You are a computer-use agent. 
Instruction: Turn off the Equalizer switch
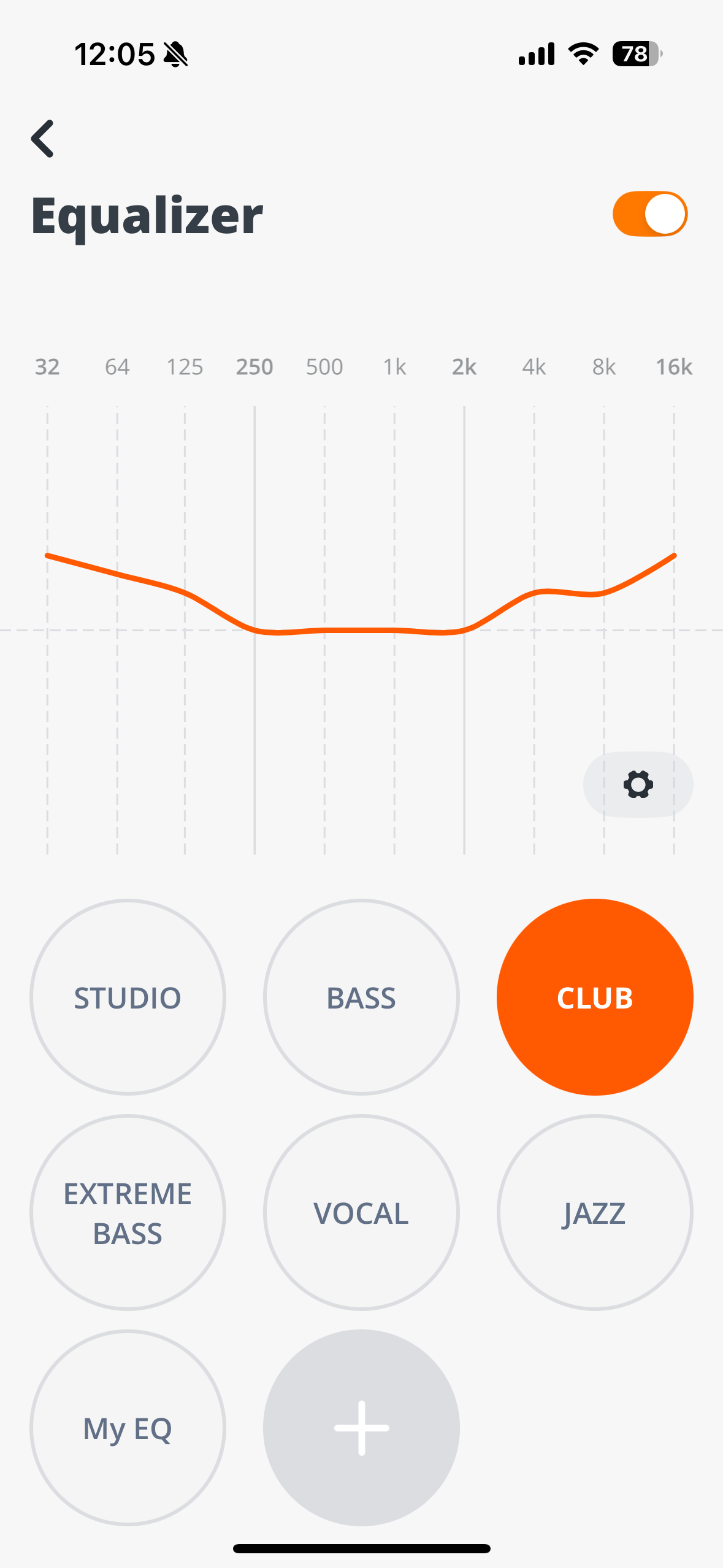(x=649, y=213)
